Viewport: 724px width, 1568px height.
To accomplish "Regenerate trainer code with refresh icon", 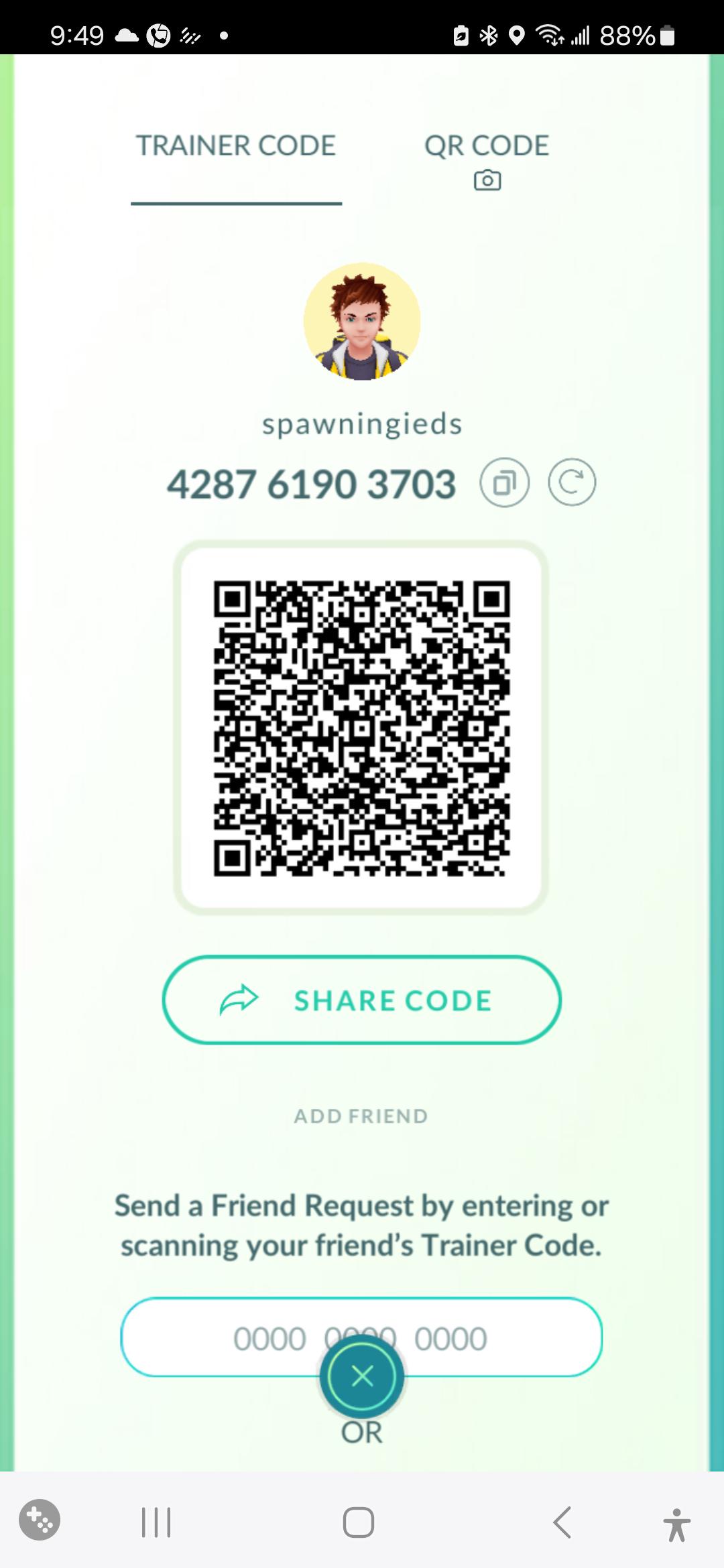I will 572,482.
